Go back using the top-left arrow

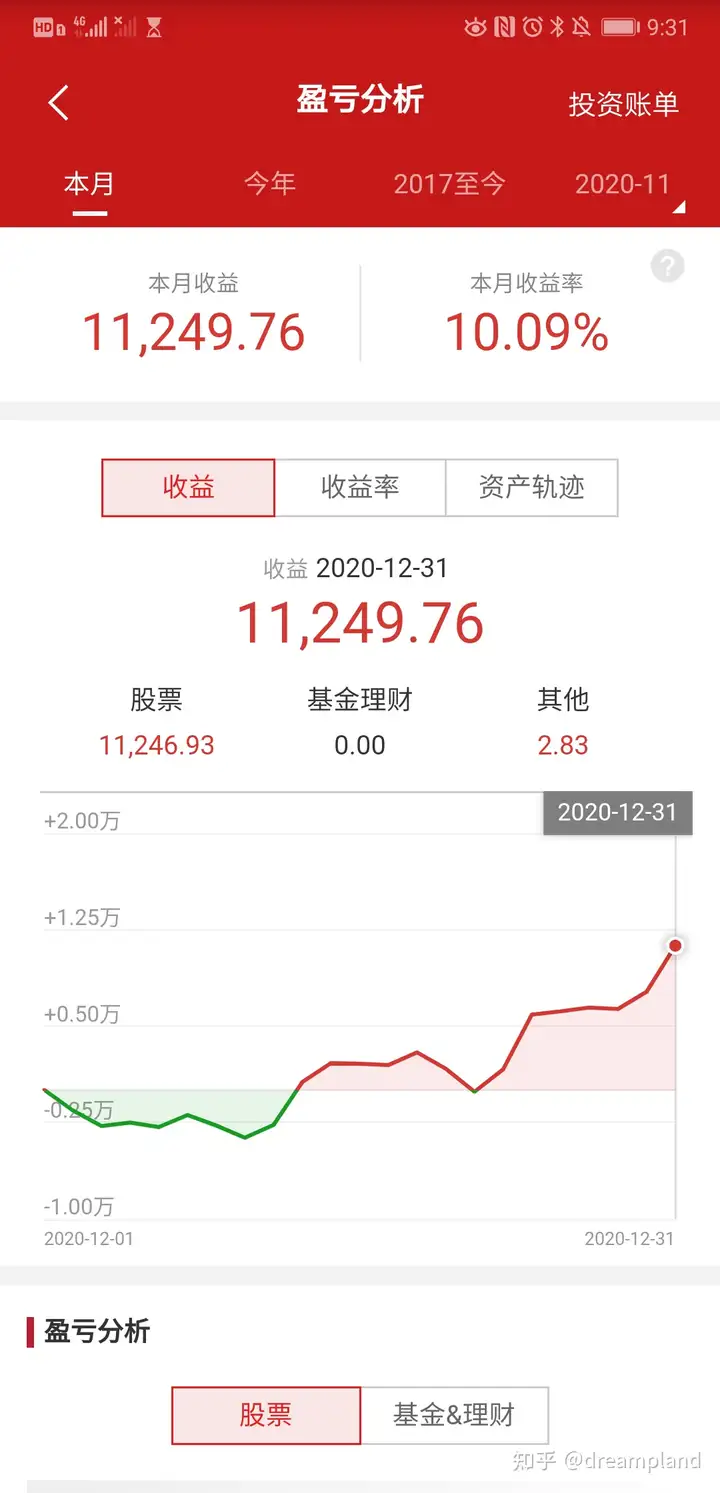[x=58, y=103]
